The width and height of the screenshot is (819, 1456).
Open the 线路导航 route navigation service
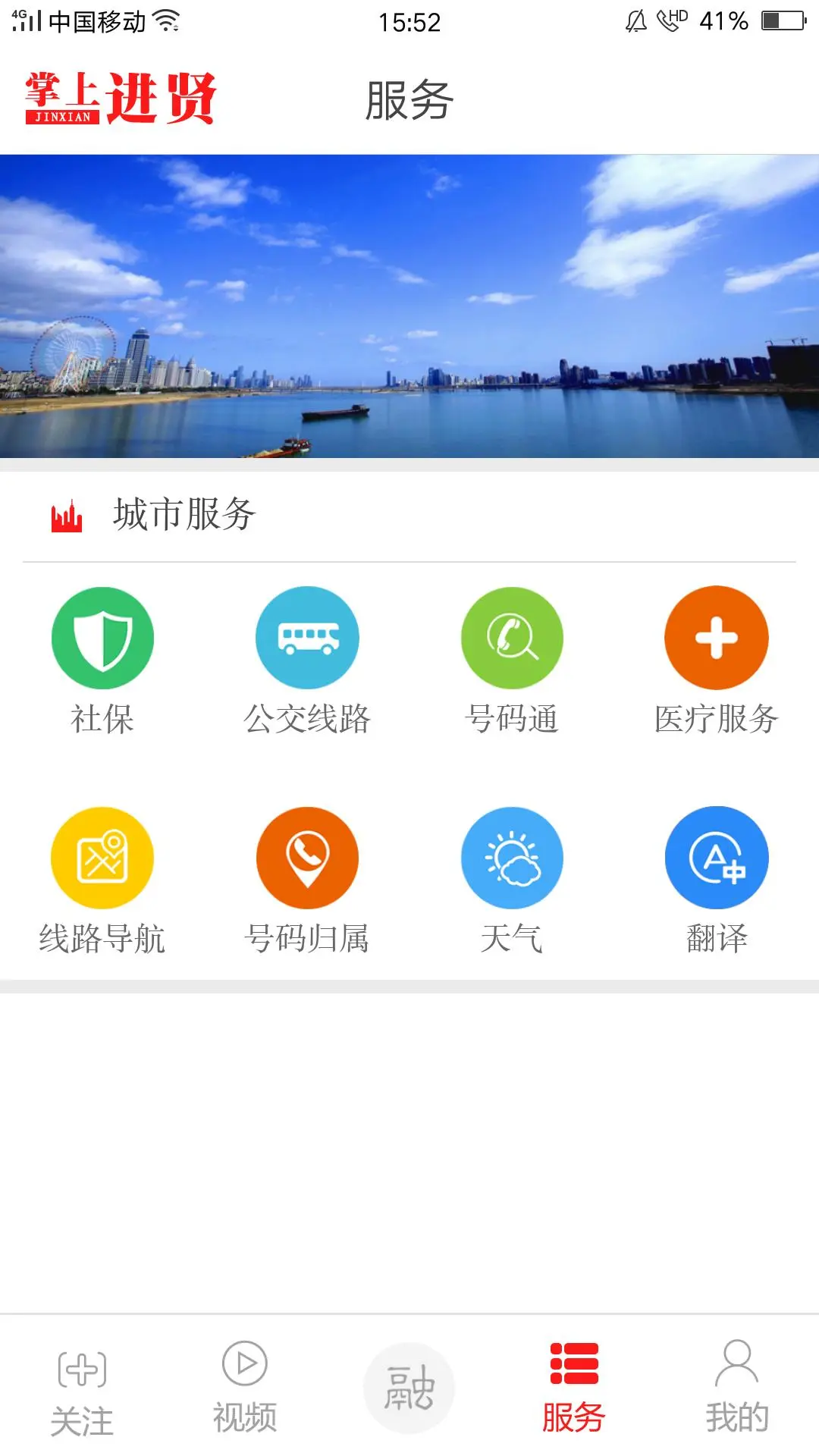coord(101,857)
